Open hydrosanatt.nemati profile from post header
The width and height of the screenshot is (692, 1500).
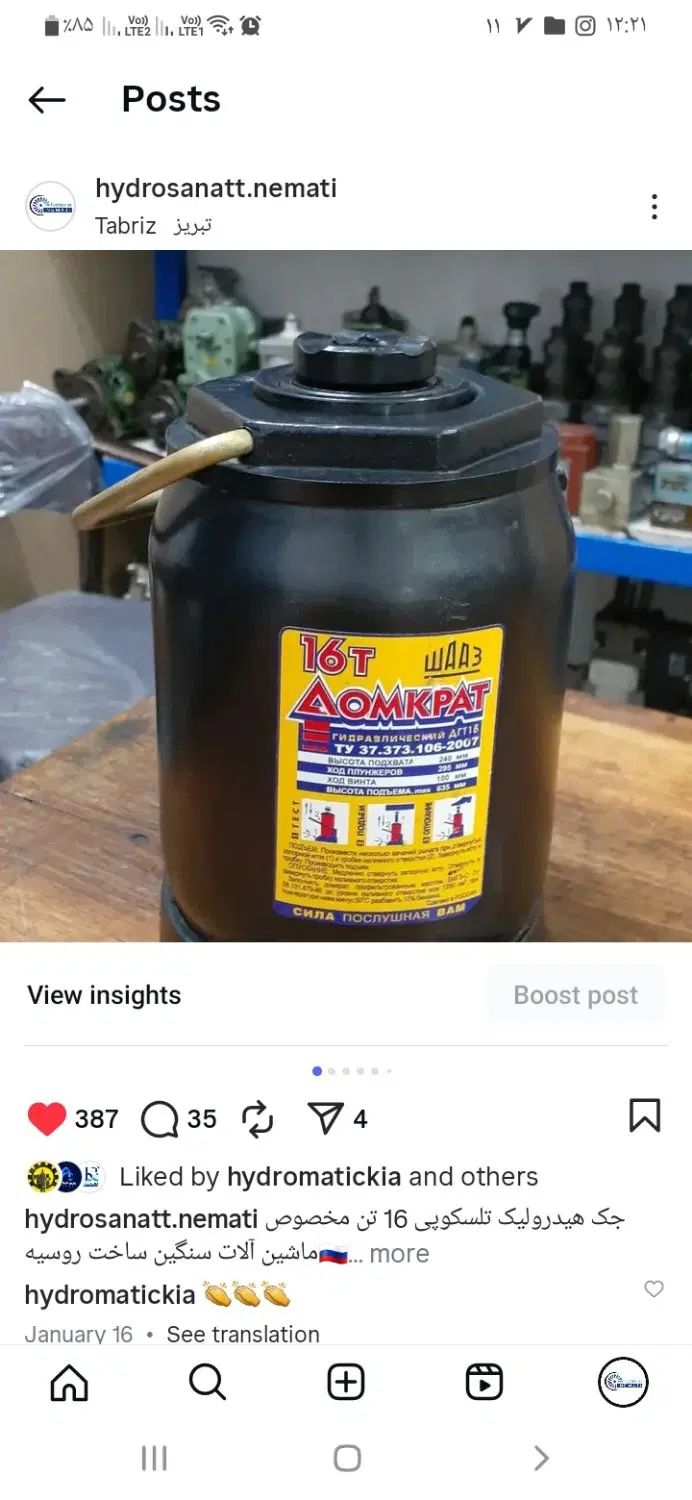tap(215, 188)
